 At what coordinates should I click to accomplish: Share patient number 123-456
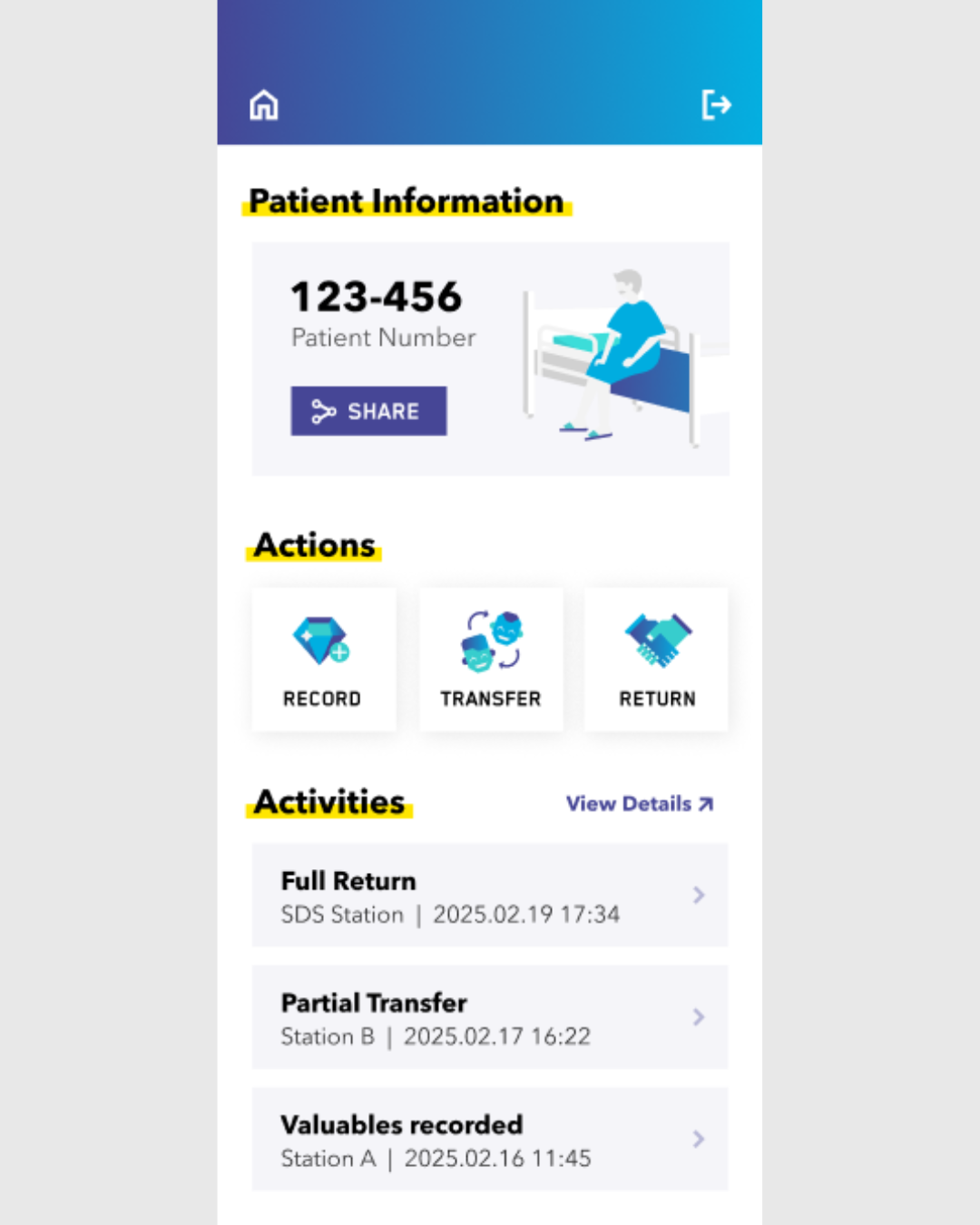[x=368, y=411]
